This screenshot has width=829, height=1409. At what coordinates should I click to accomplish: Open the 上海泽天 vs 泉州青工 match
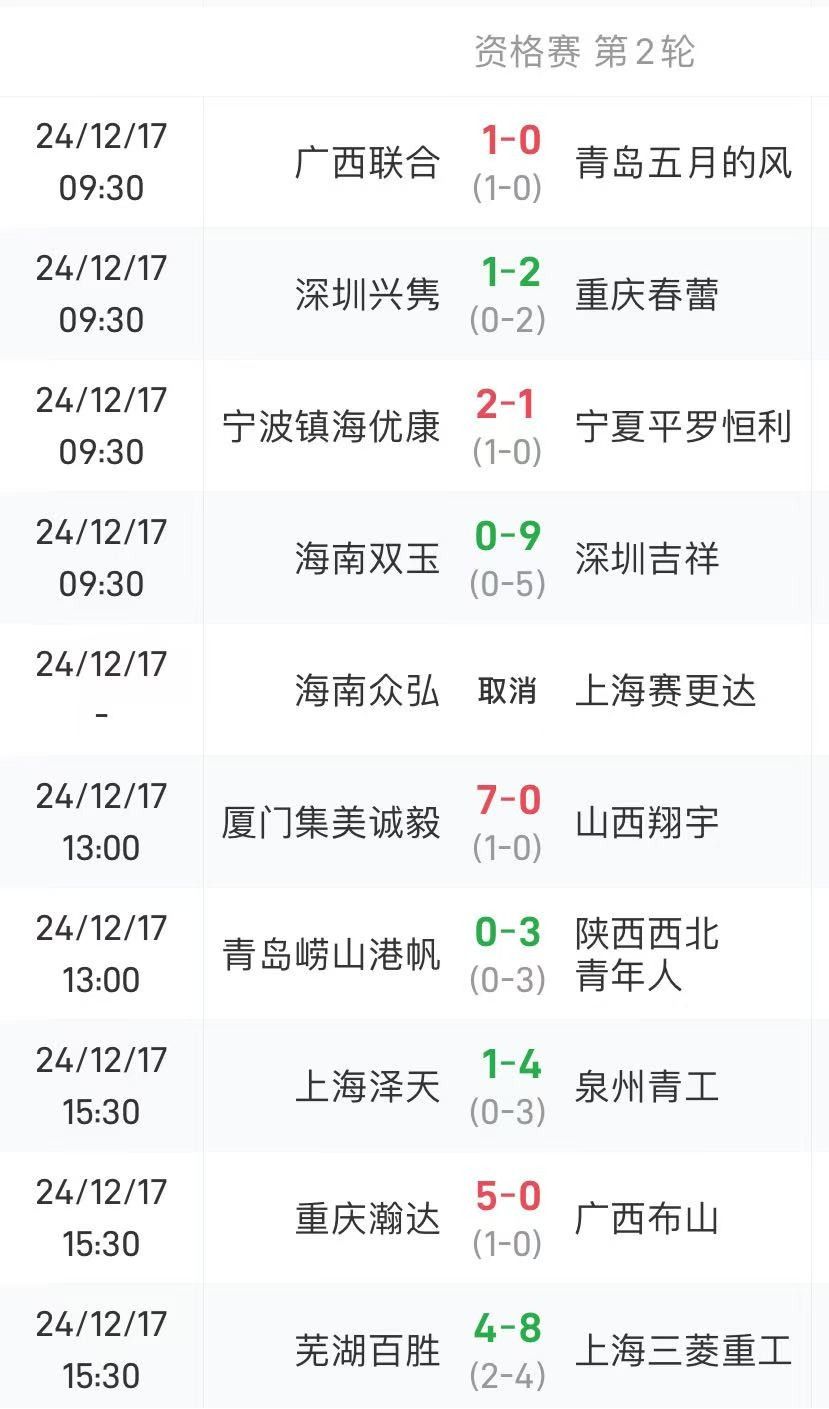tap(414, 1086)
